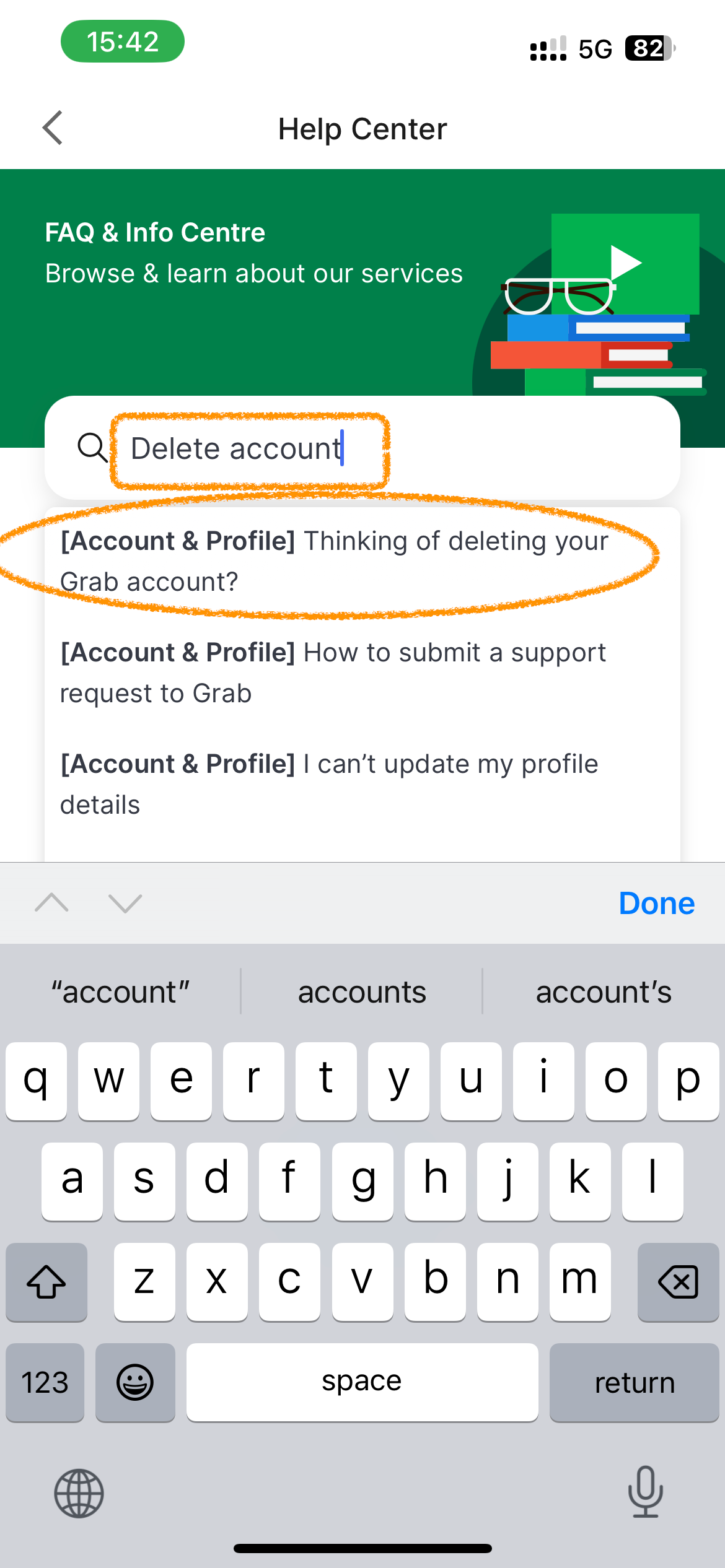
Task: Choose the "accounts" keyboard suggestion
Action: click(x=362, y=992)
